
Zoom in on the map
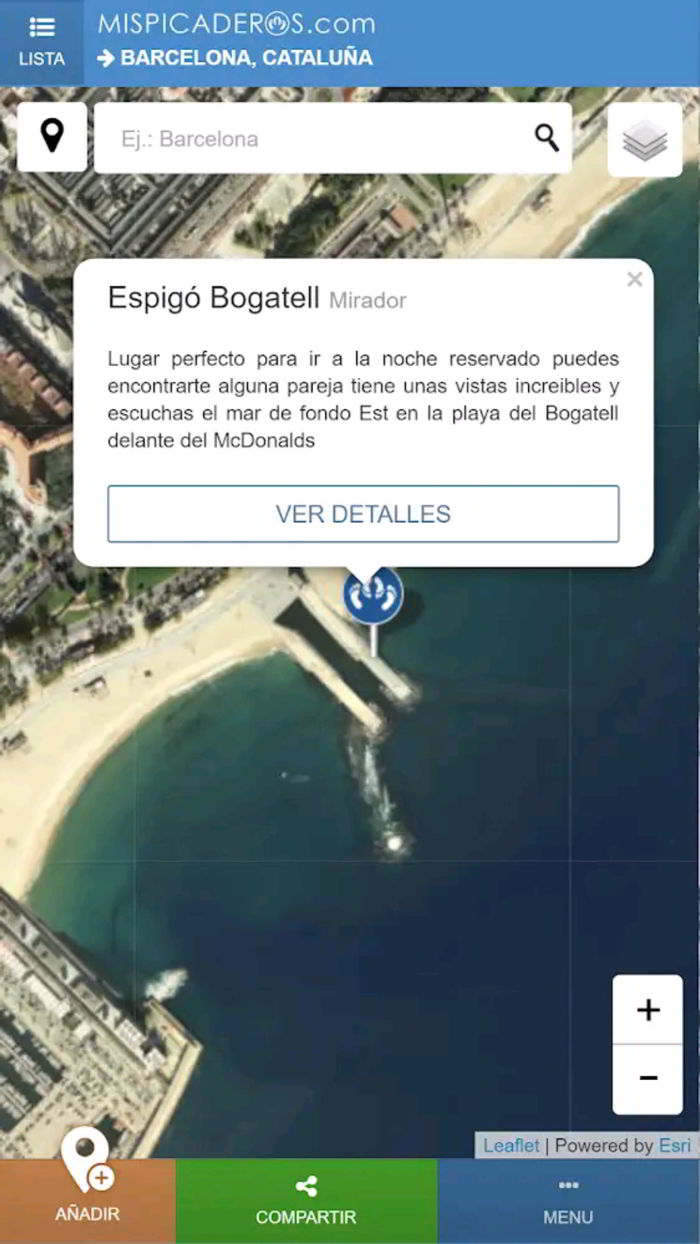tap(648, 1010)
